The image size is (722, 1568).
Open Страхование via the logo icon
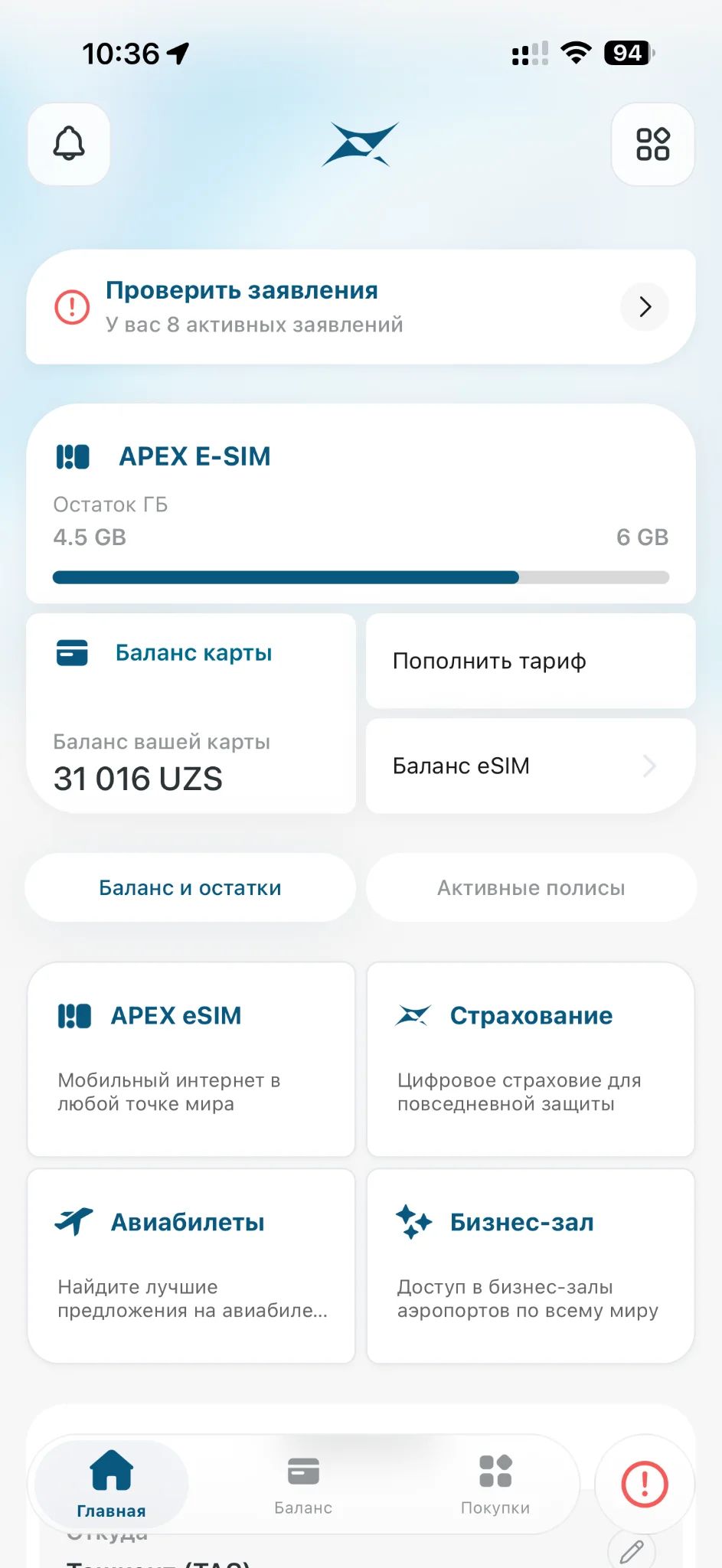(x=412, y=1014)
